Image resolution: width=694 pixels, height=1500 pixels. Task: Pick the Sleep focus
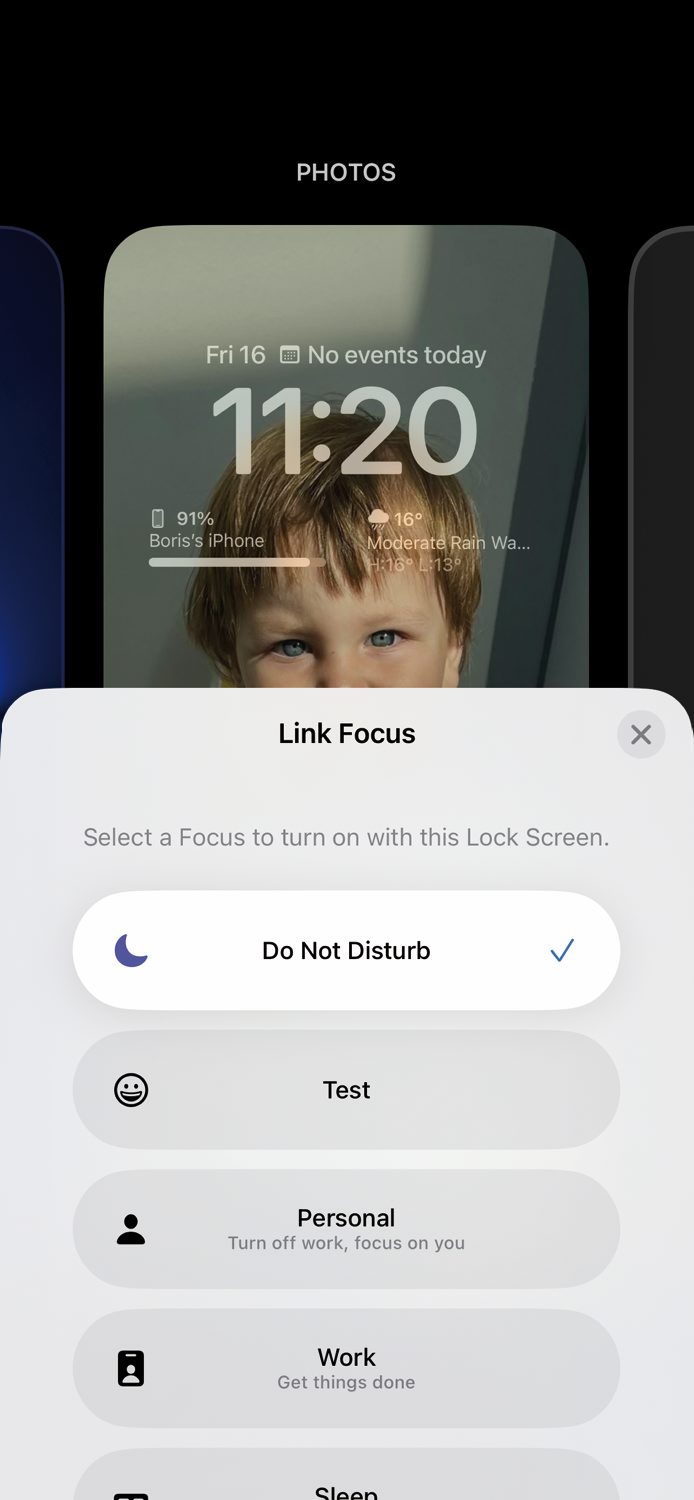coord(346,1485)
